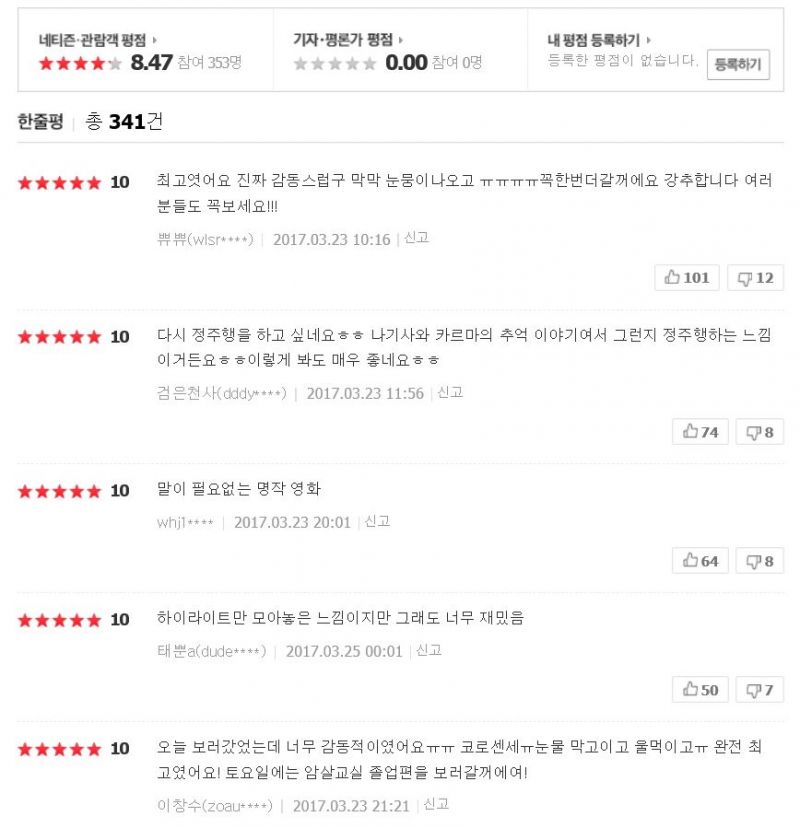Dislike the review by 검은천사
The height and width of the screenshot is (828, 800).
pos(760,432)
